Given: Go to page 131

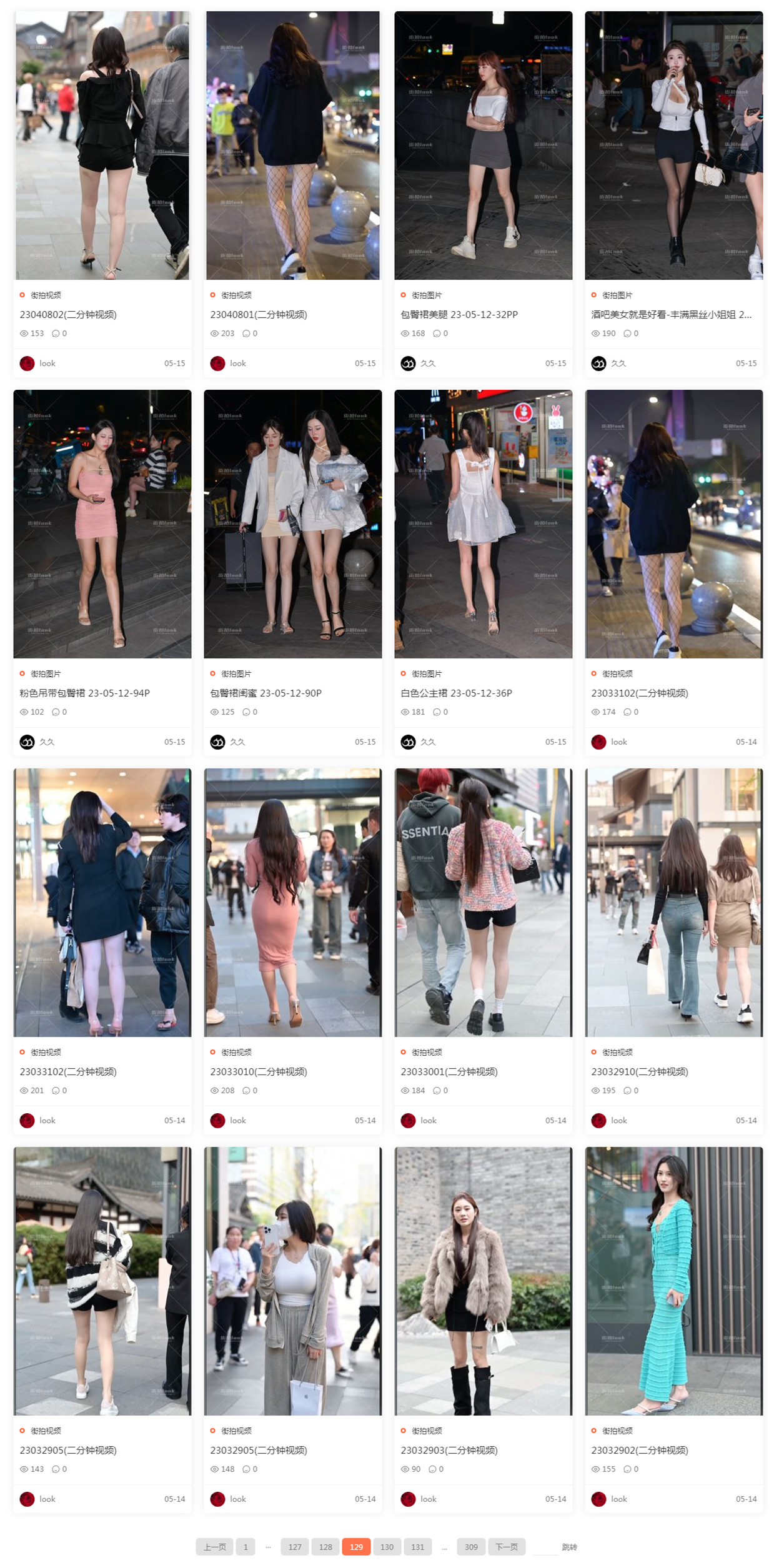Looking at the screenshot, I should point(417,1547).
